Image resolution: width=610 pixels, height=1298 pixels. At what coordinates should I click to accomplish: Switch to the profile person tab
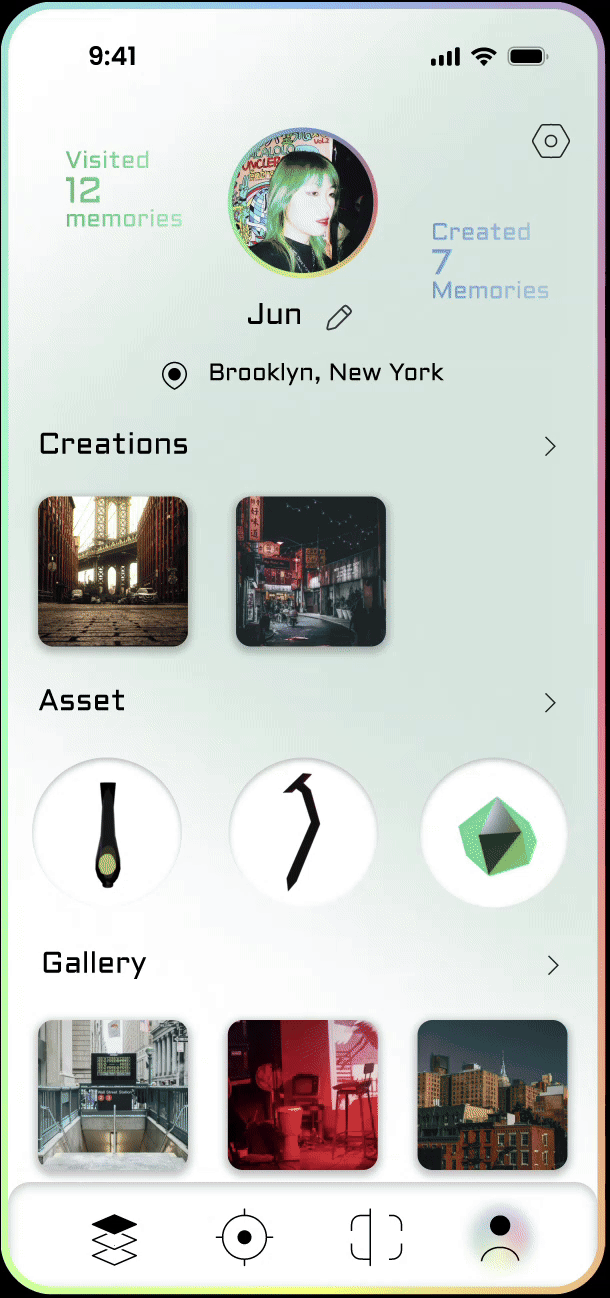(501, 1239)
